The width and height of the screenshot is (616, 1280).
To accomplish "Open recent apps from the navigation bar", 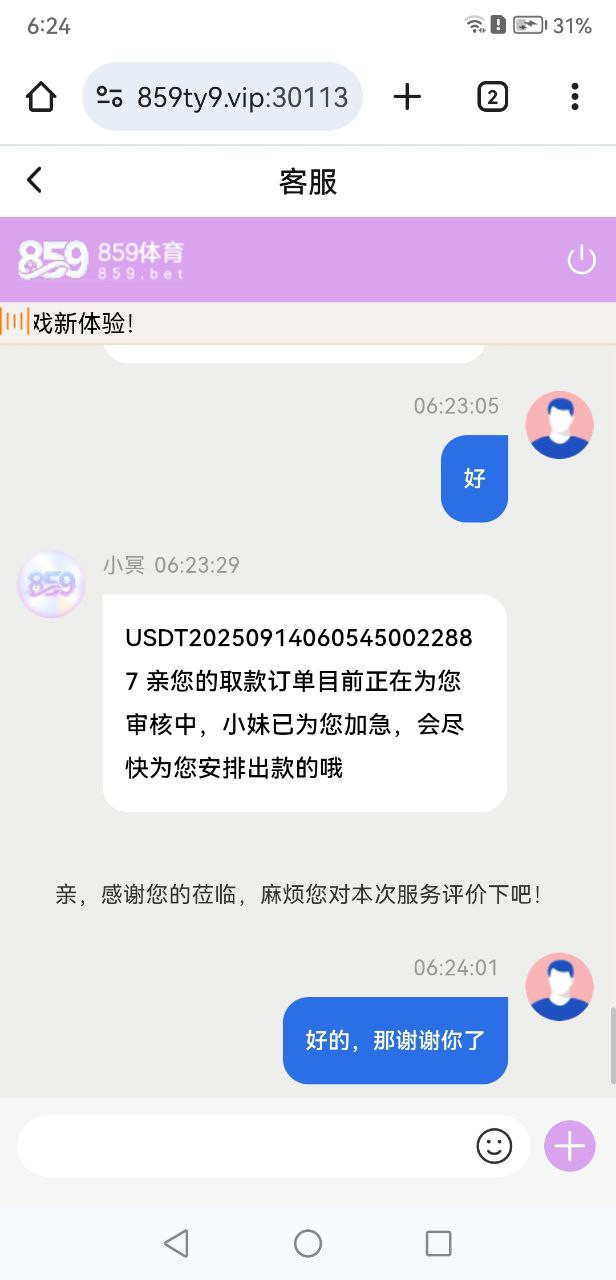I will tap(438, 1243).
